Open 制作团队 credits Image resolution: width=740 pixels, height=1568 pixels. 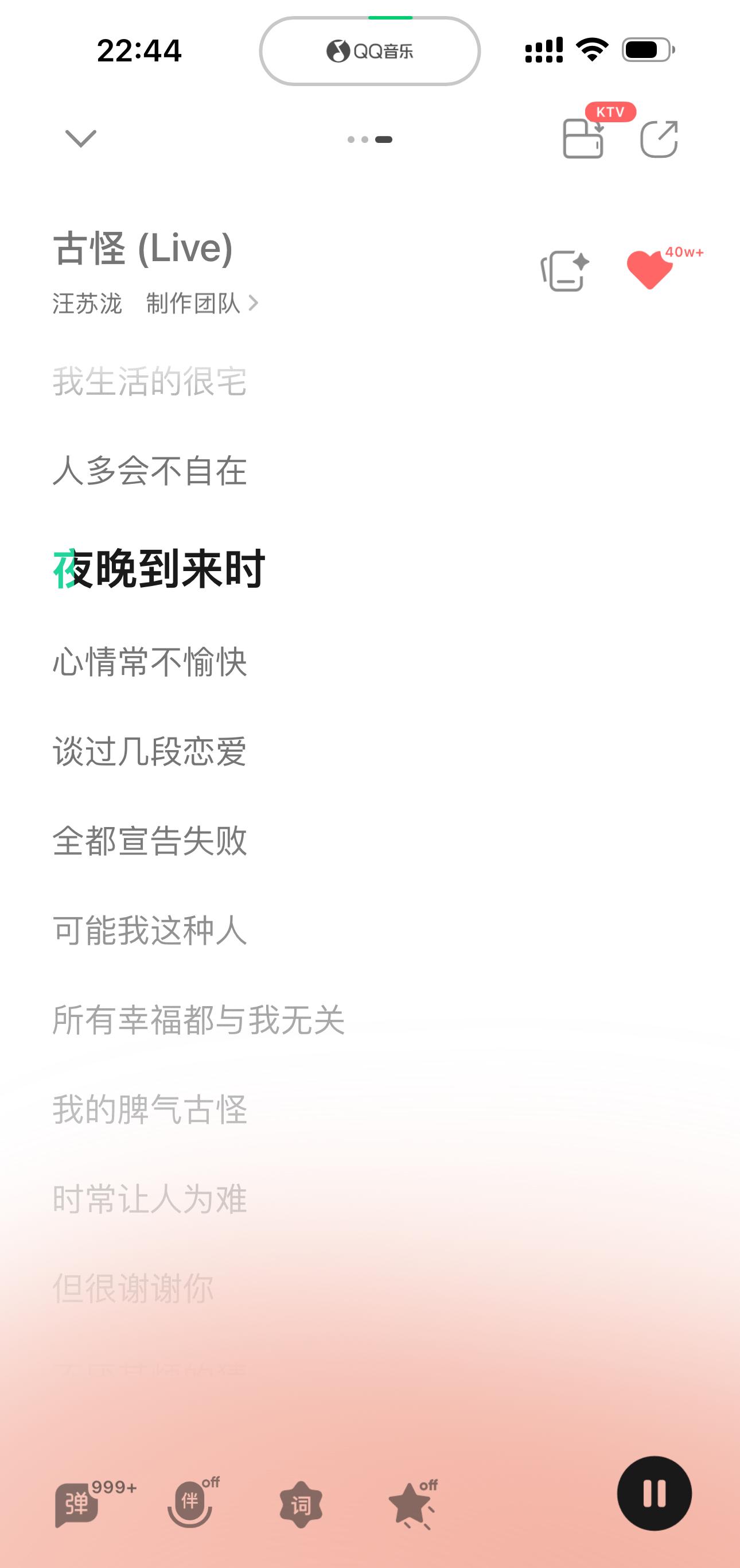pos(201,303)
